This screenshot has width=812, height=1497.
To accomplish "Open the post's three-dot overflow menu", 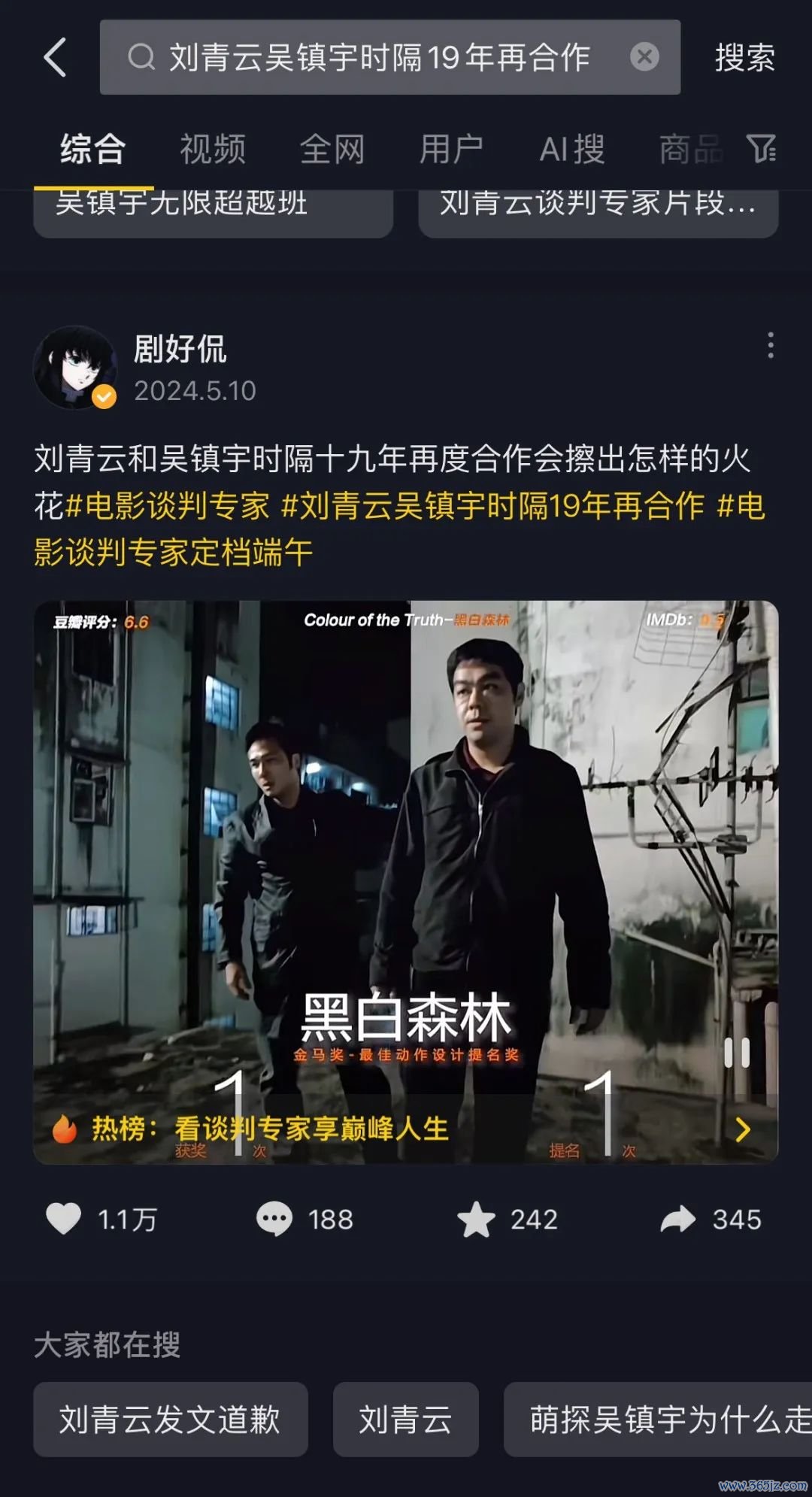I will tap(770, 345).
